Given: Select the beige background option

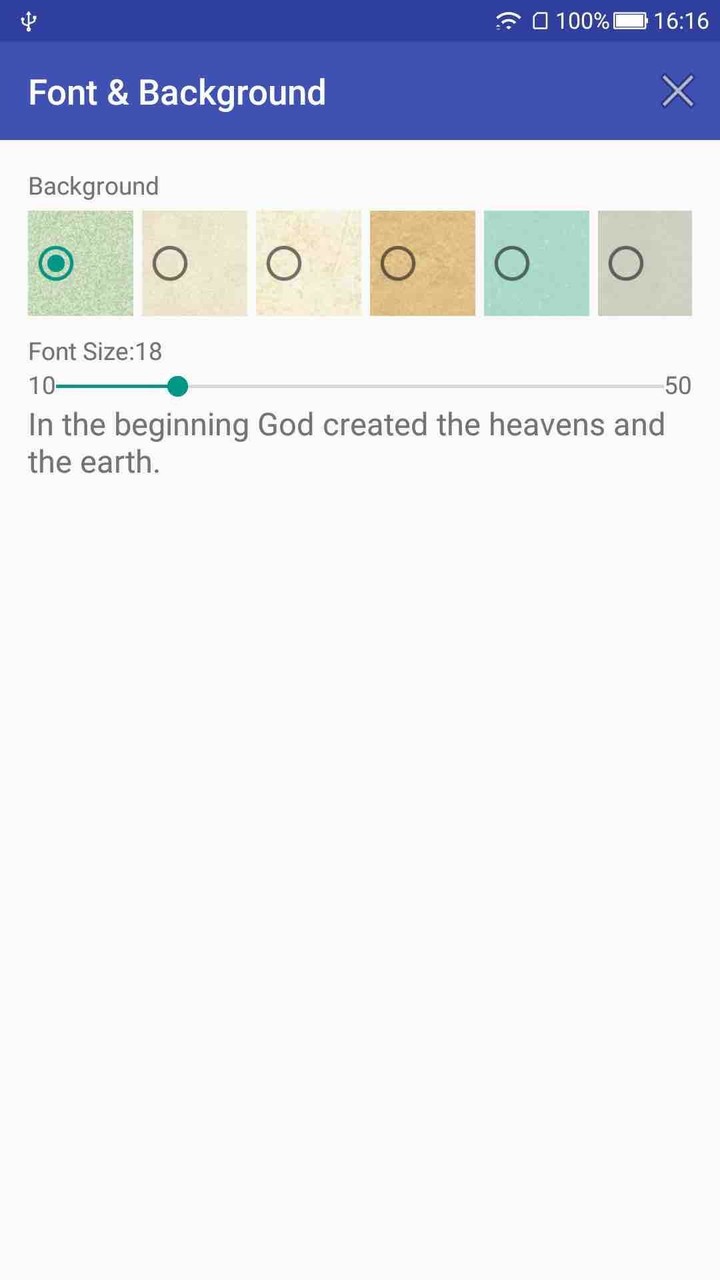Looking at the screenshot, I should 194,263.
